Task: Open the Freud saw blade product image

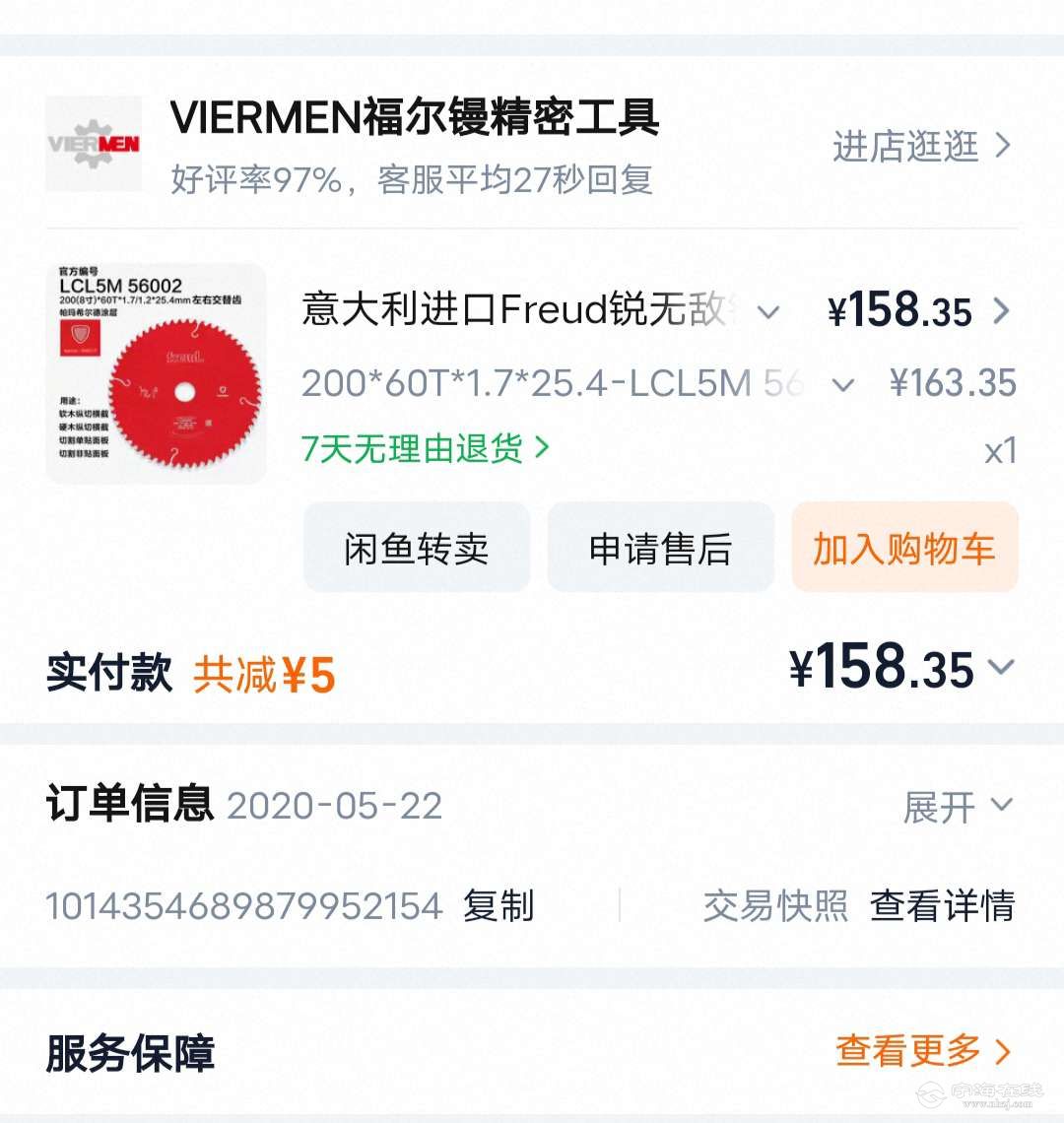Action: [x=156, y=374]
